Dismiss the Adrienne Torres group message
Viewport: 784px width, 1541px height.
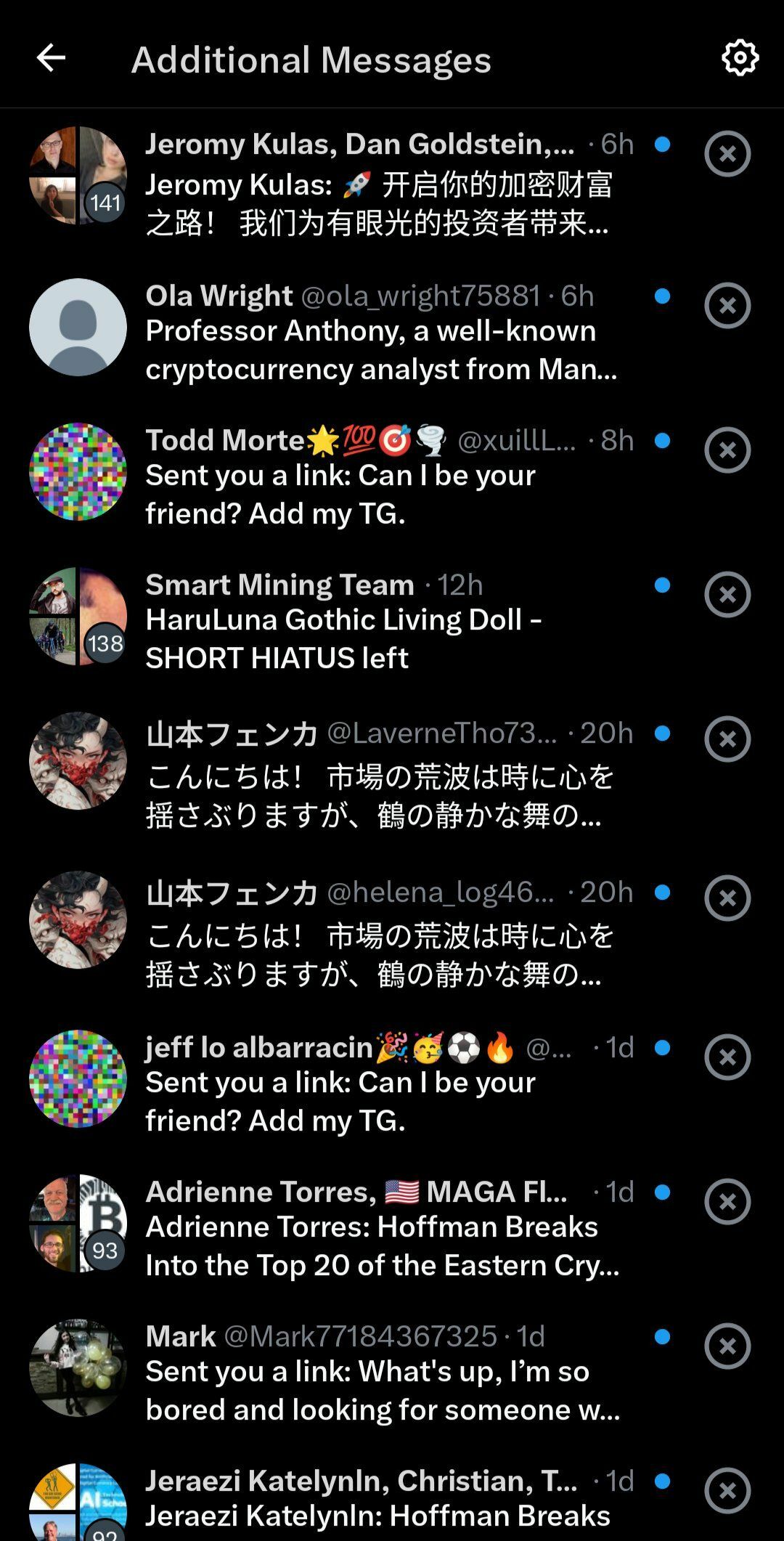[x=727, y=1202]
